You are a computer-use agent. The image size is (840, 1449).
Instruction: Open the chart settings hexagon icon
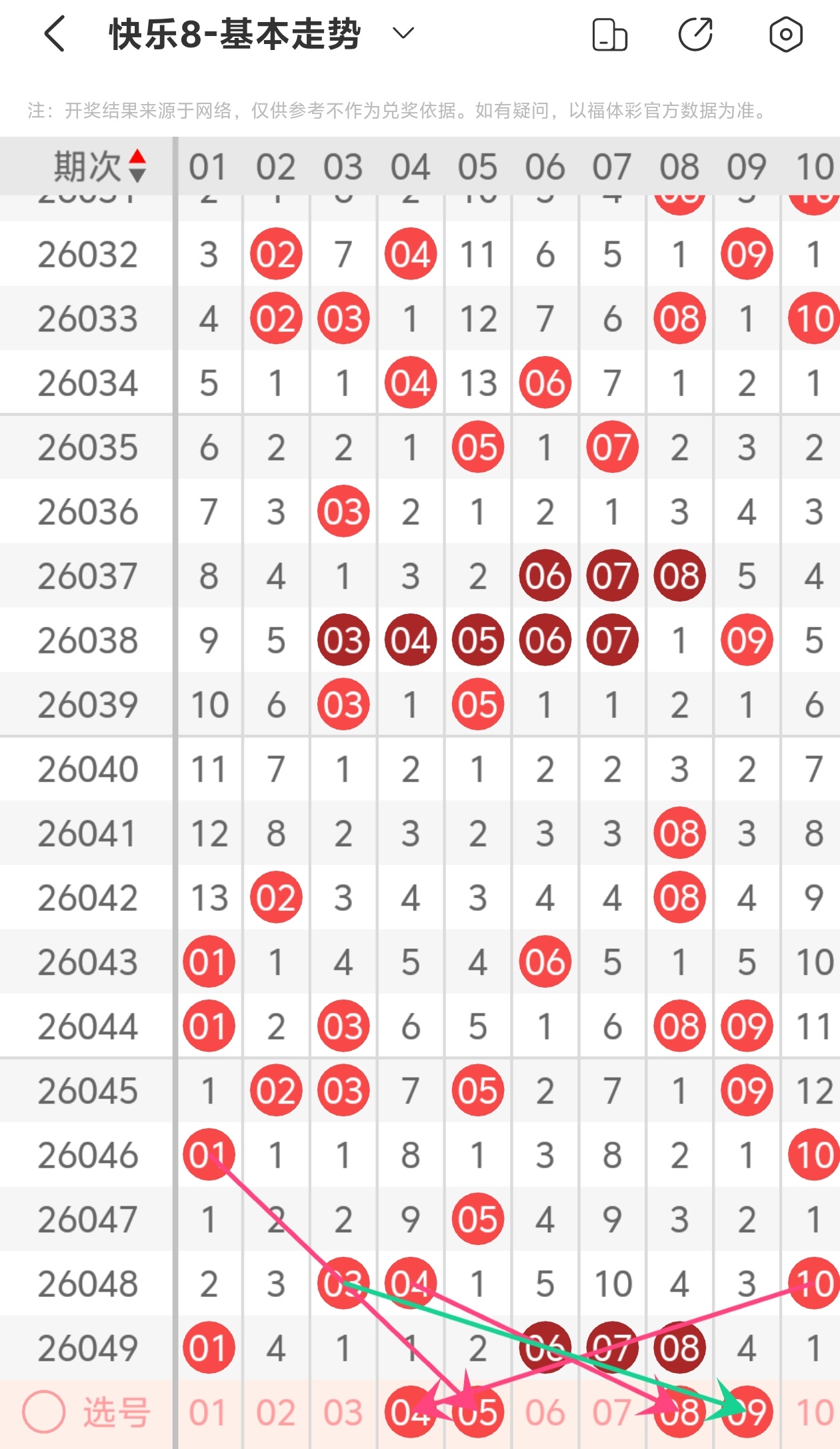pos(786,35)
